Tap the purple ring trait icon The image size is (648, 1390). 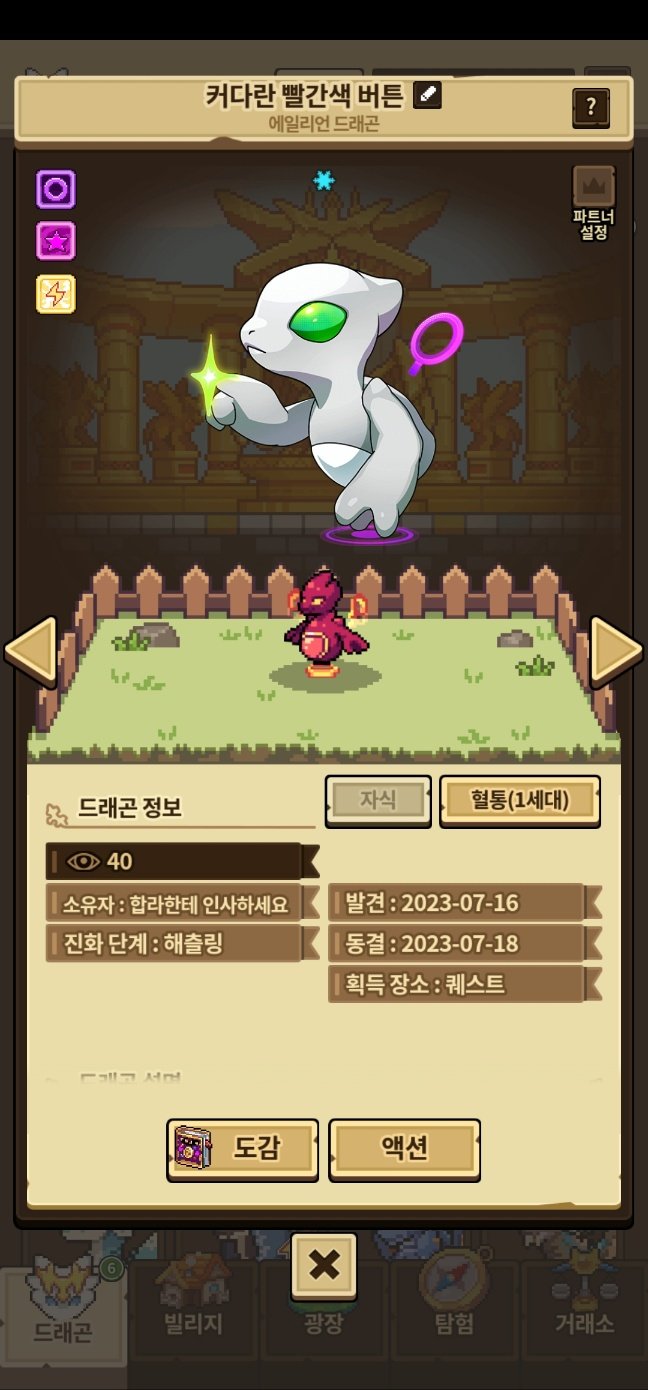(56, 189)
